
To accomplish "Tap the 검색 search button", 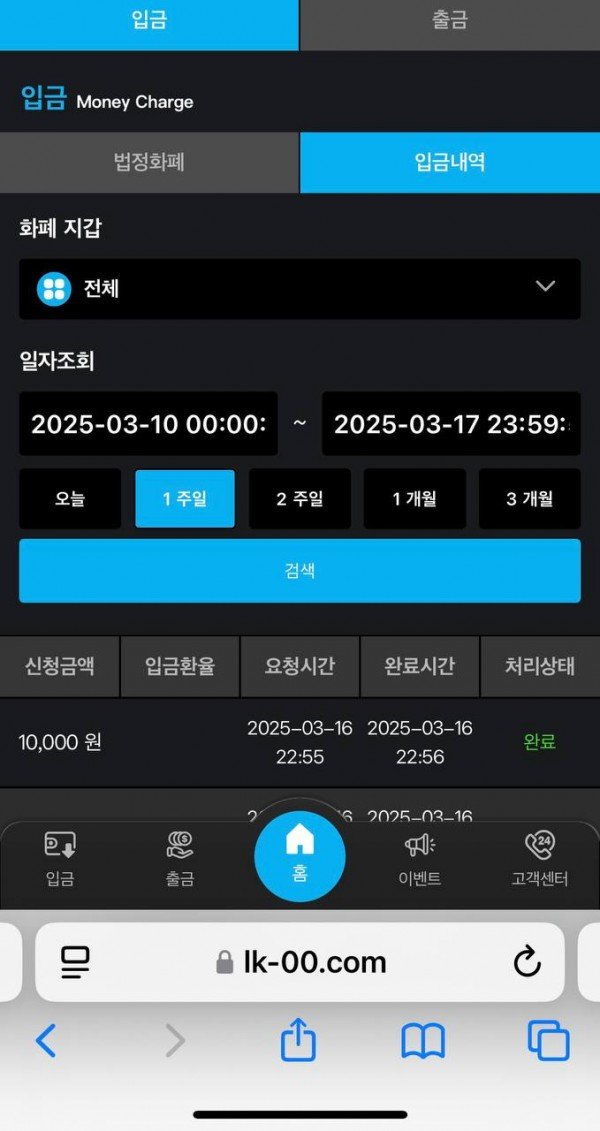I will [x=300, y=571].
